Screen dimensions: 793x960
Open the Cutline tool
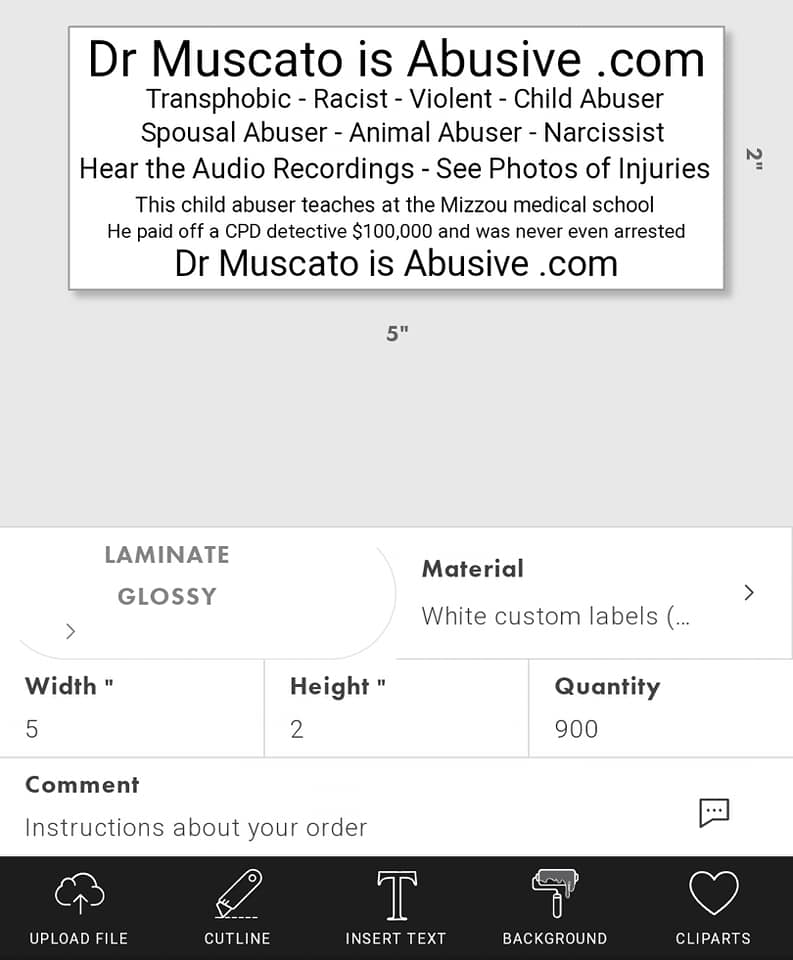point(238,908)
